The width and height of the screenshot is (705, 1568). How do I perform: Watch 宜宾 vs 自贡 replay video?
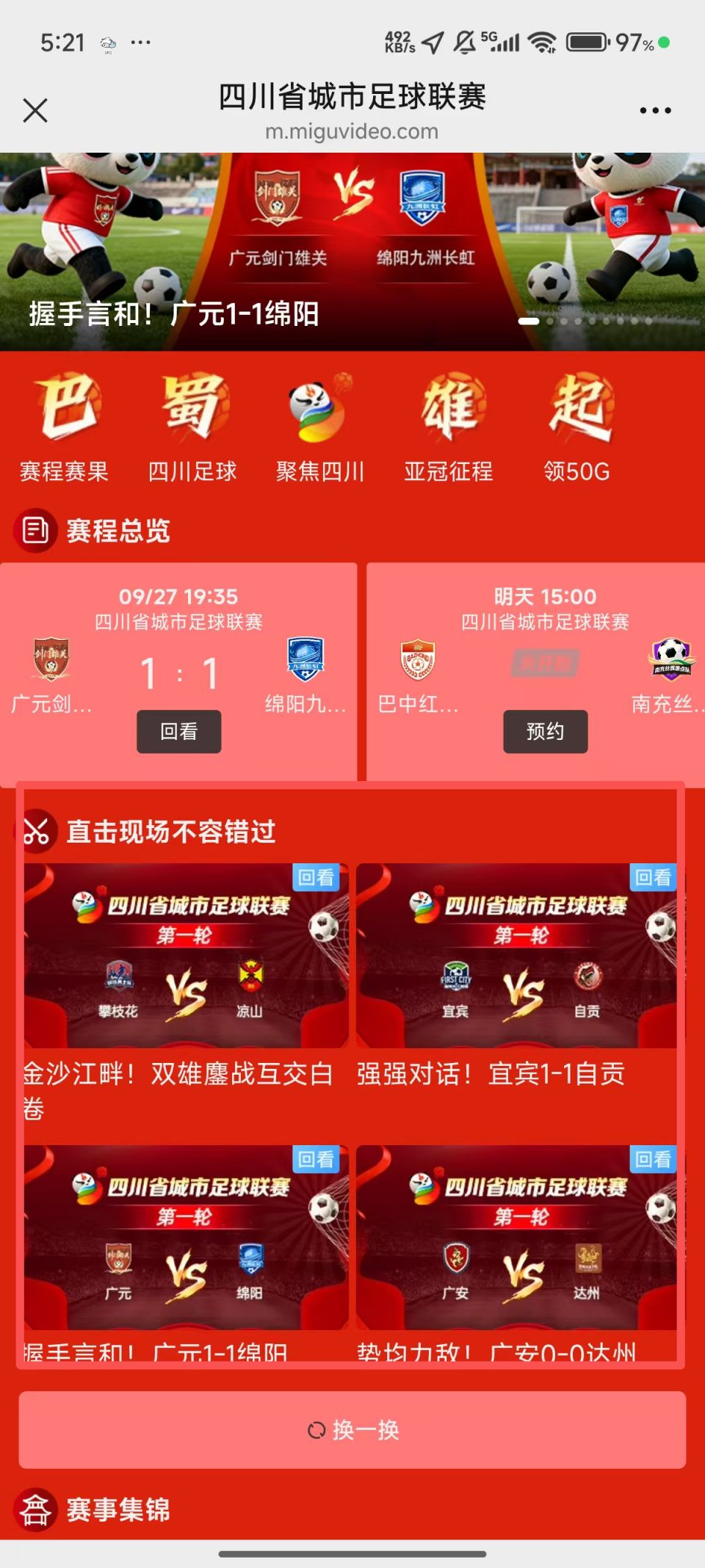516,956
